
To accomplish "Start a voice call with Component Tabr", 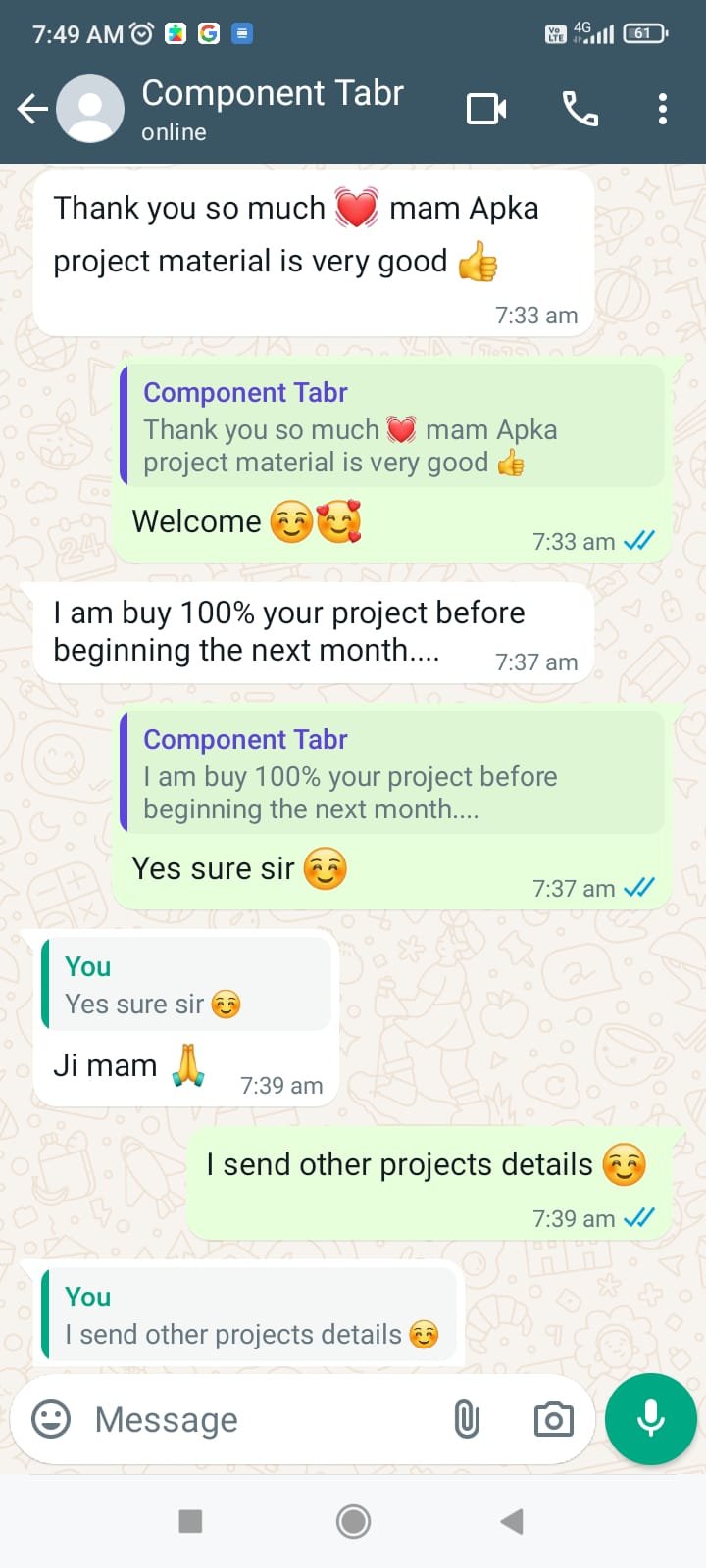I will click(x=580, y=109).
